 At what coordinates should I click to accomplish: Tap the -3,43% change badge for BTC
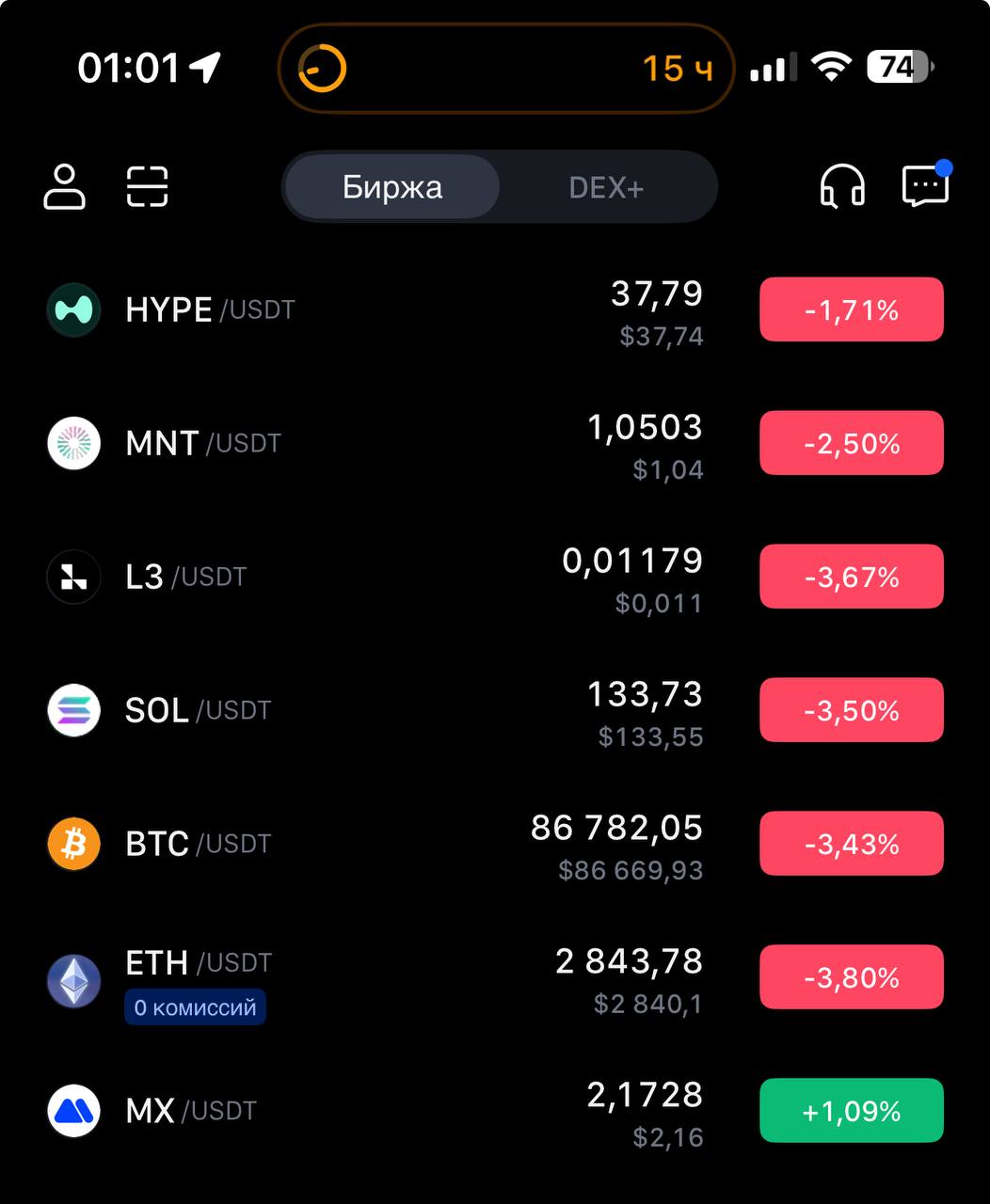pyautogui.click(x=852, y=844)
